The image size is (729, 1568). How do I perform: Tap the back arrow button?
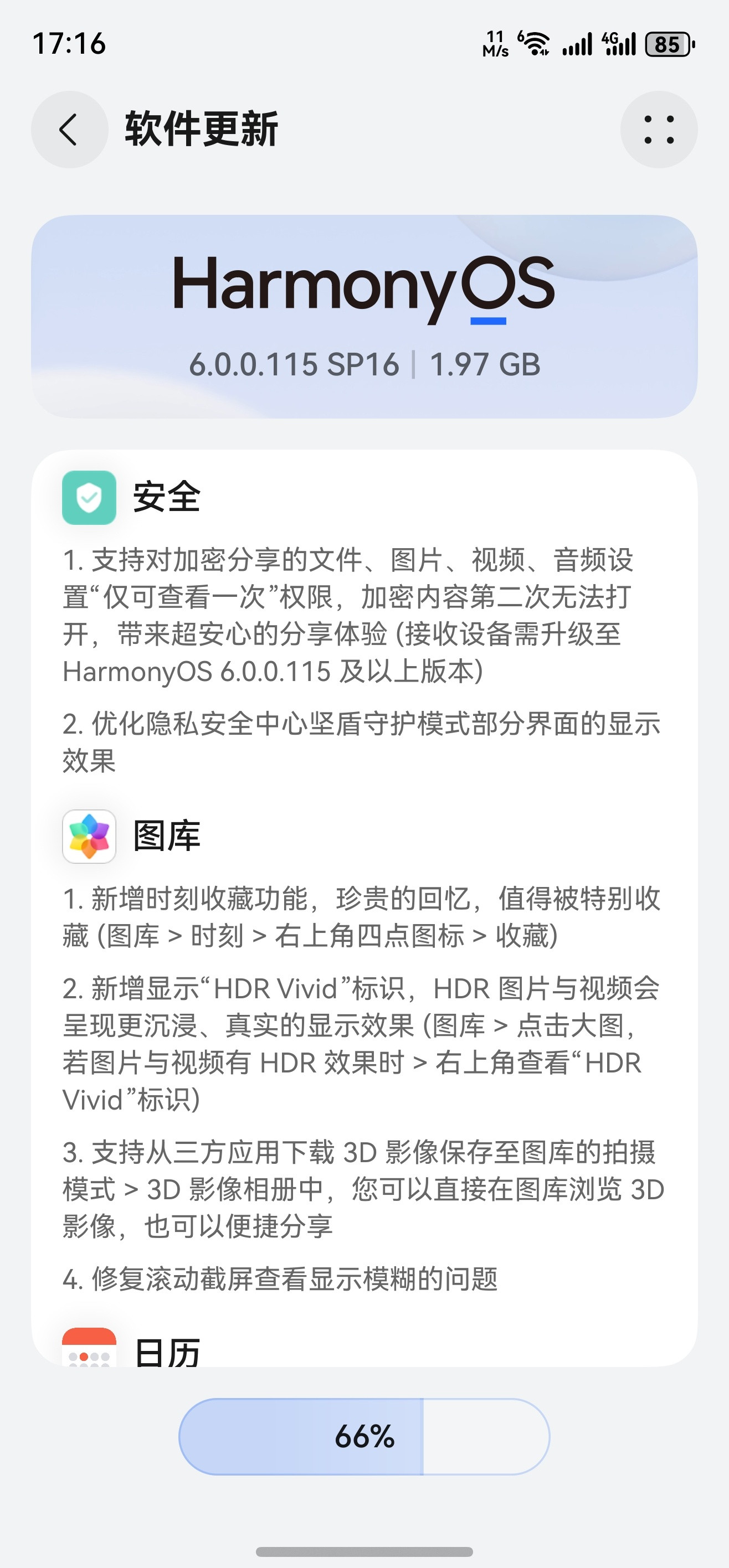(x=68, y=130)
